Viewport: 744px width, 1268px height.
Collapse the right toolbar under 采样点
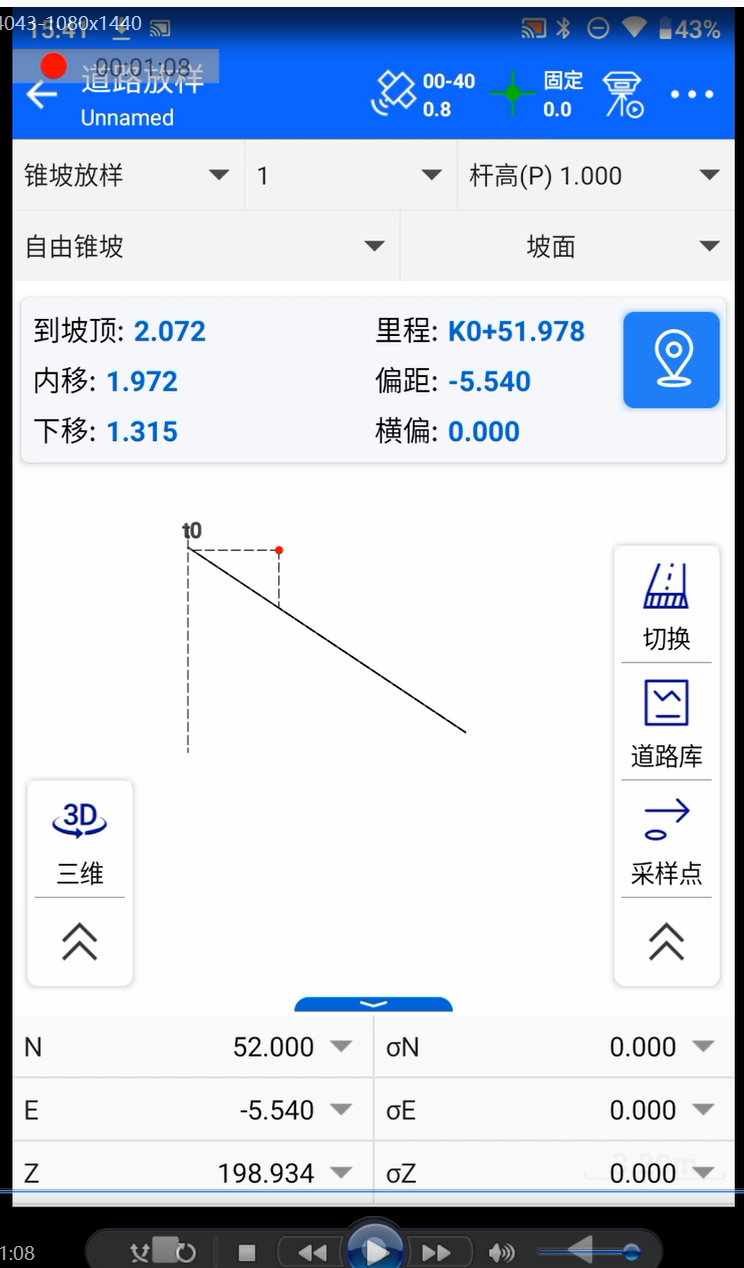click(666, 941)
